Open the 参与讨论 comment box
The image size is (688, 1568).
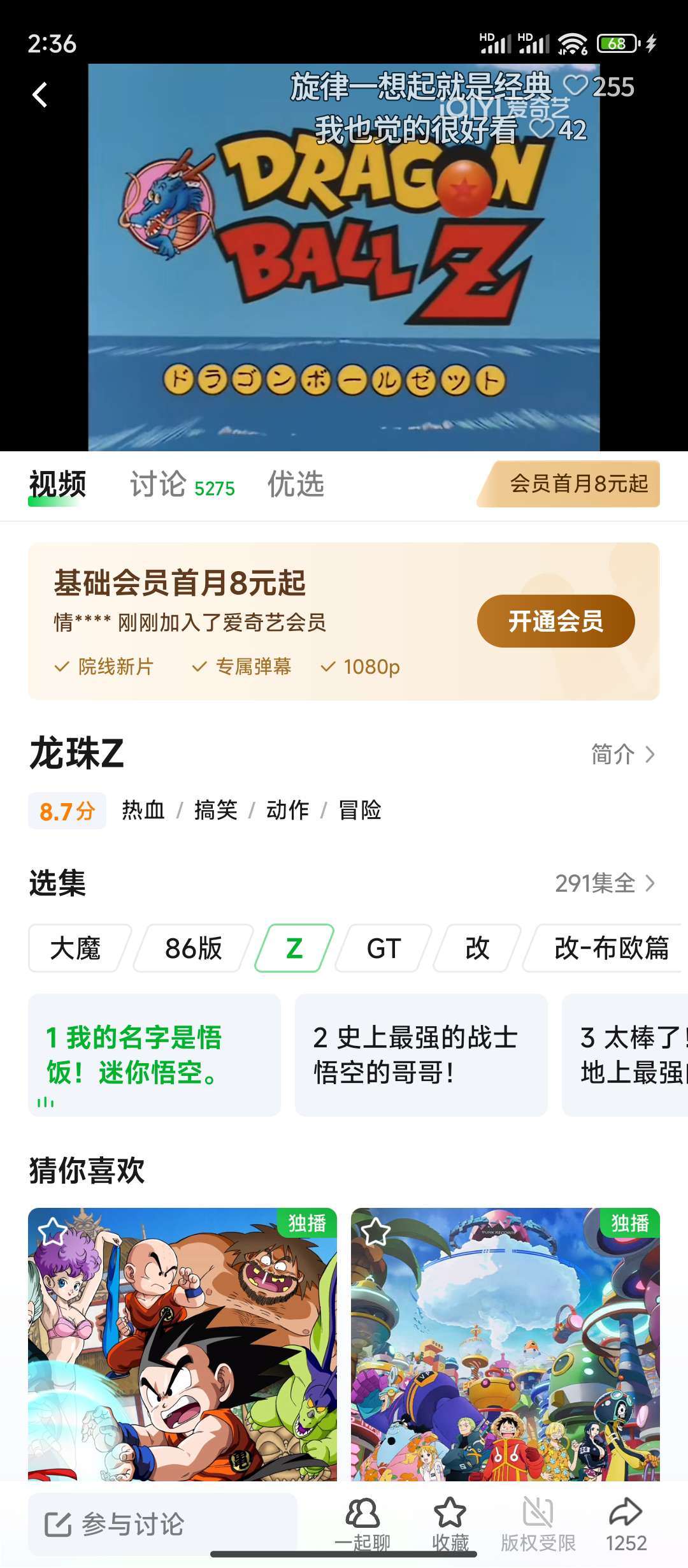point(162,1525)
